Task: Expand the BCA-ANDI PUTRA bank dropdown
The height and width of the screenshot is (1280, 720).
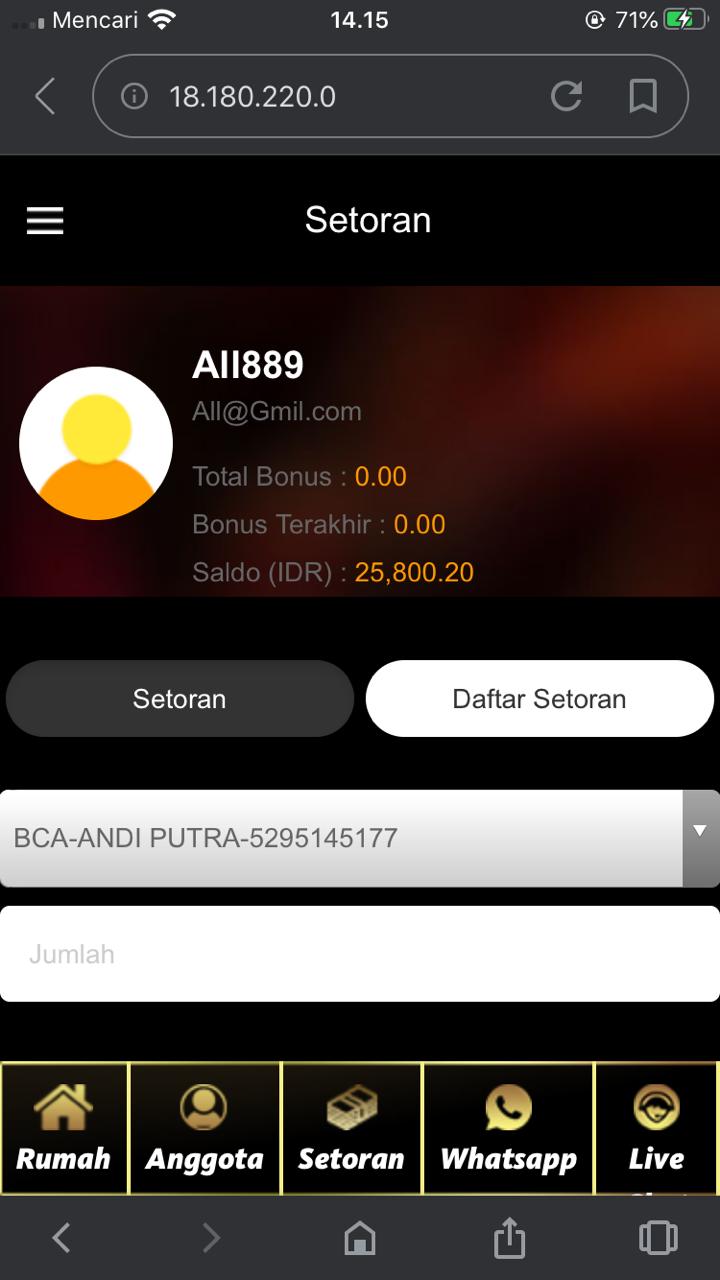Action: point(360,838)
